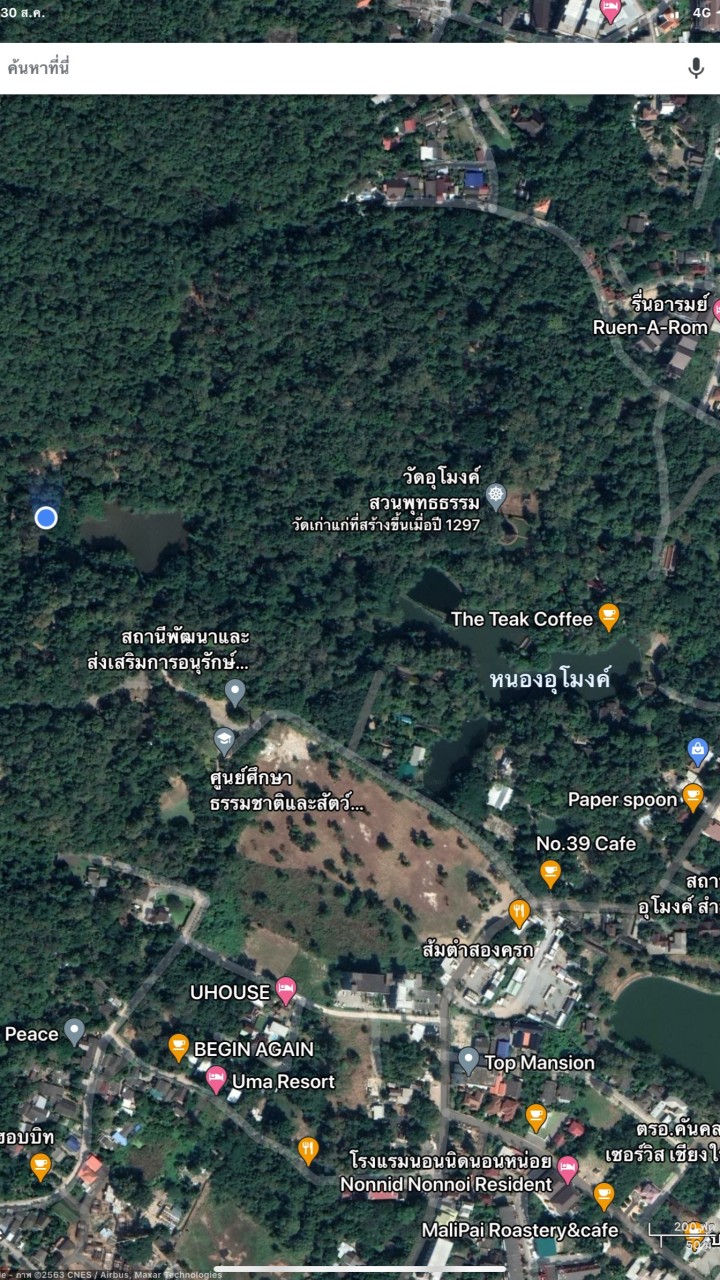Open No.39 Cafe map marker
Viewport: 720px width, 1280px height.
click(x=550, y=872)
